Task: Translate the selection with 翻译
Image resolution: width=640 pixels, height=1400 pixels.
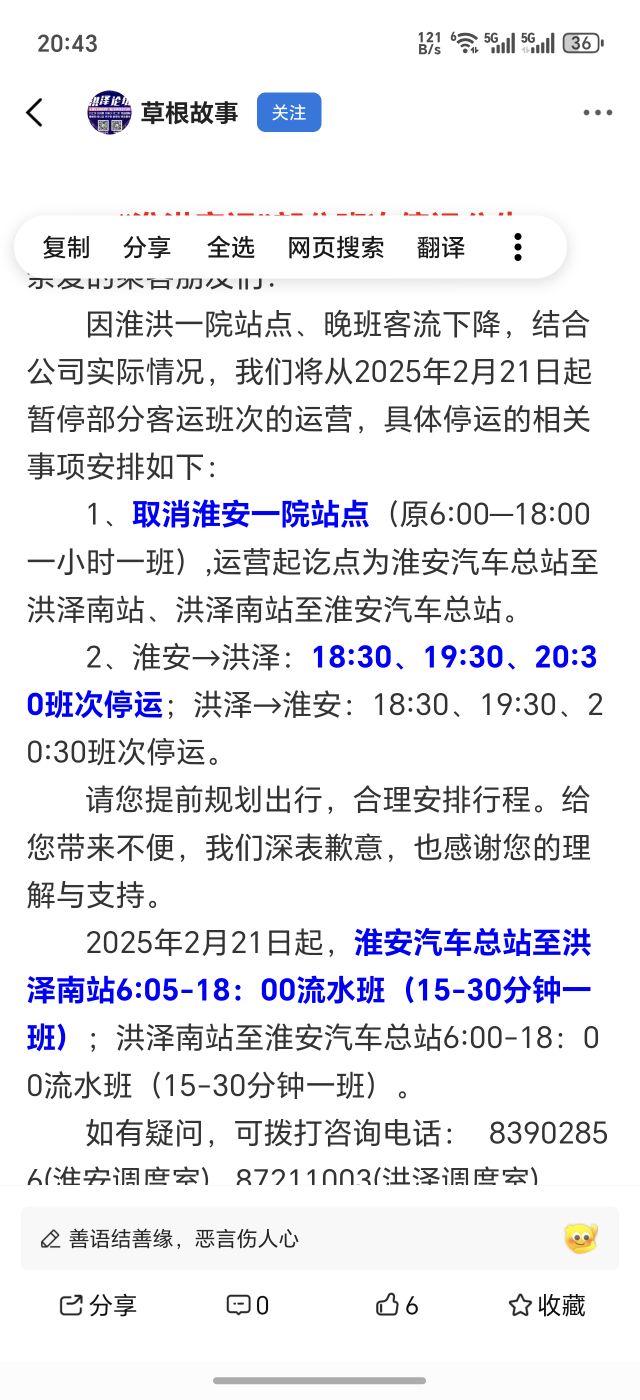Action: (x=441, y=247)
